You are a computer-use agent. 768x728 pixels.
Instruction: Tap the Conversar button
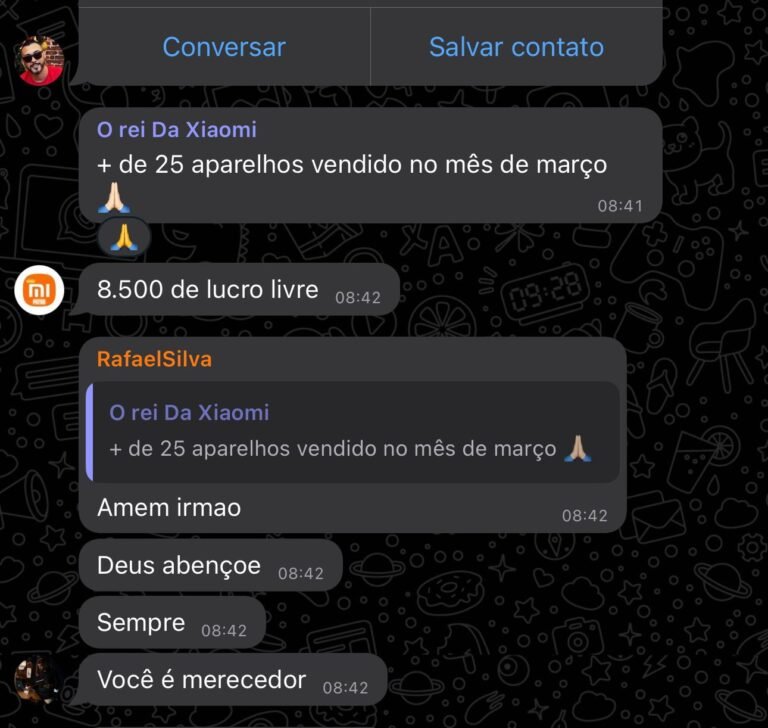(x=224, y=47)
